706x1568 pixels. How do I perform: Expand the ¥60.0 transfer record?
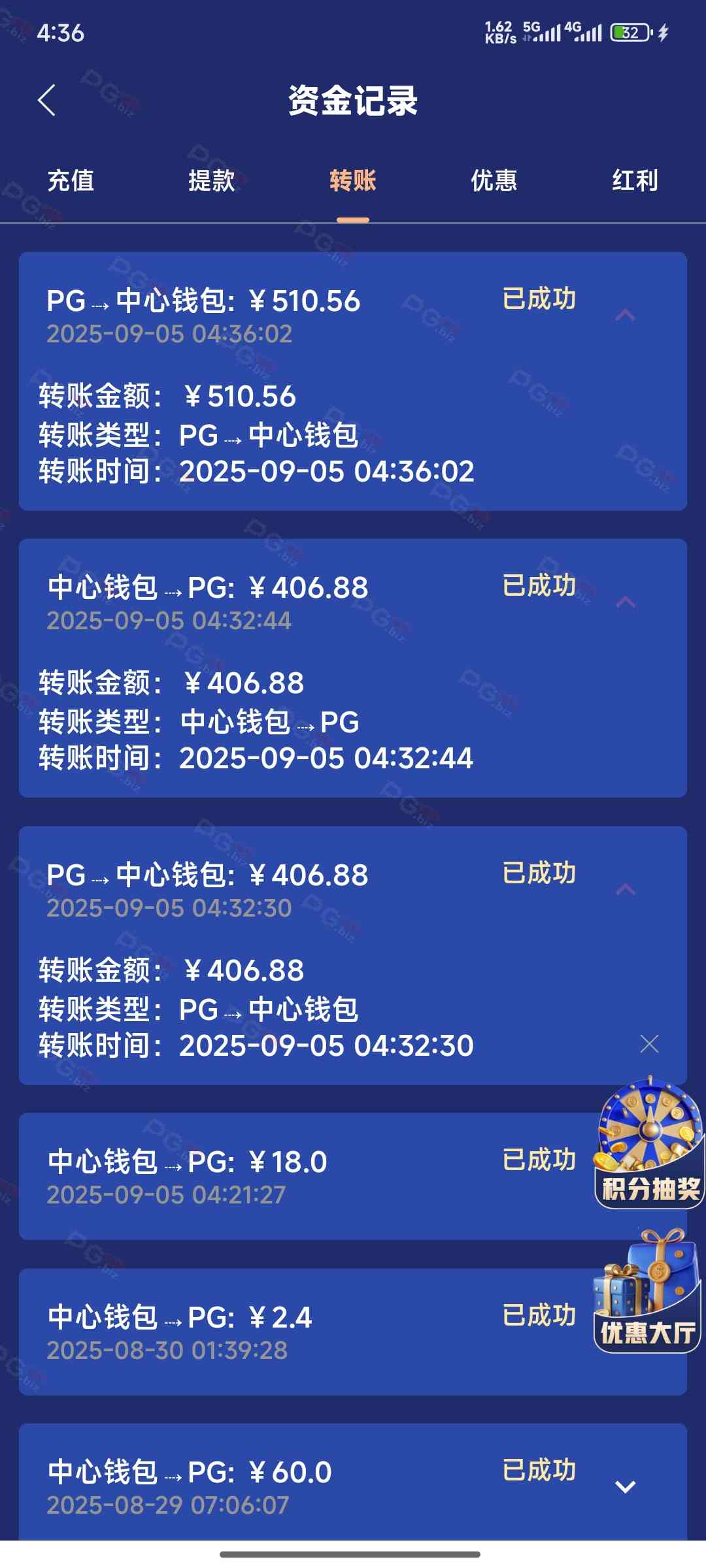click(x=625, y=1487)
